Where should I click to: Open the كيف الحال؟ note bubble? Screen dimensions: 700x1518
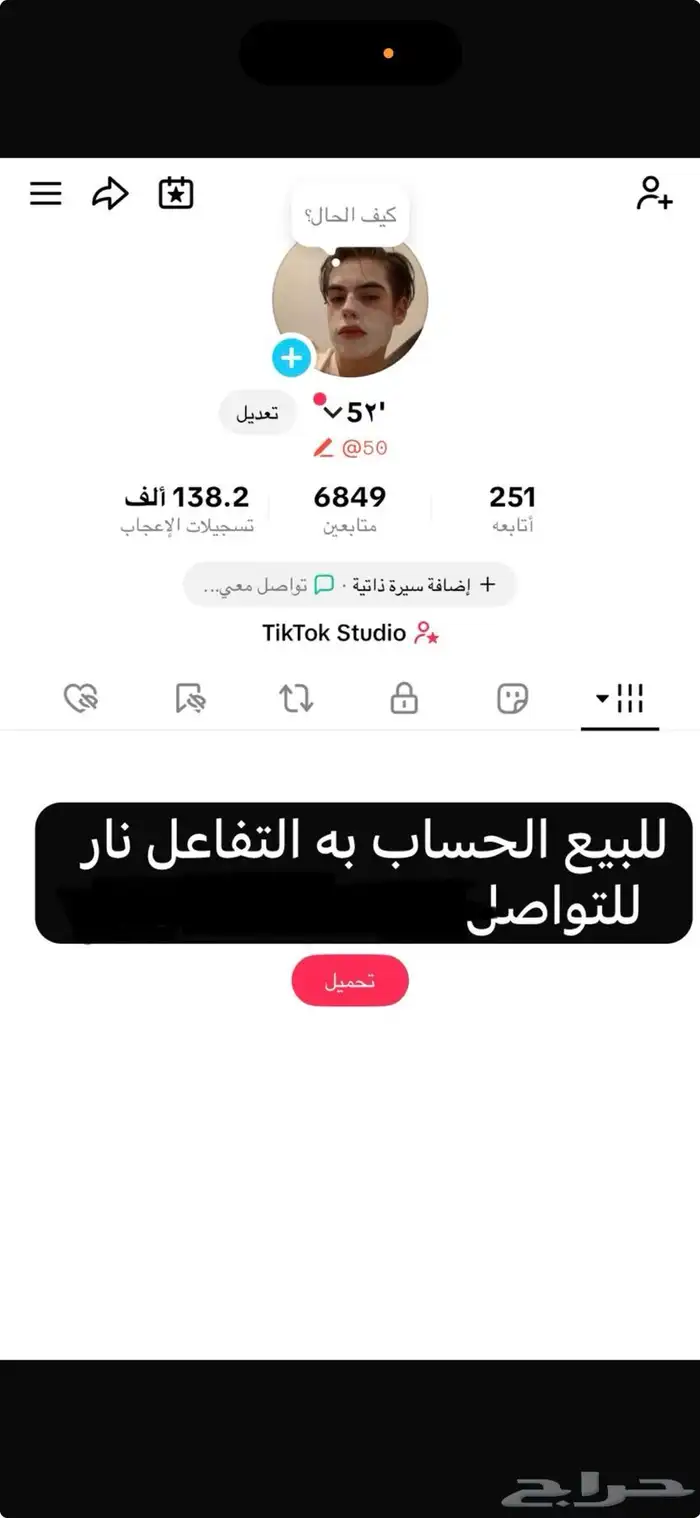pos(350,215)
